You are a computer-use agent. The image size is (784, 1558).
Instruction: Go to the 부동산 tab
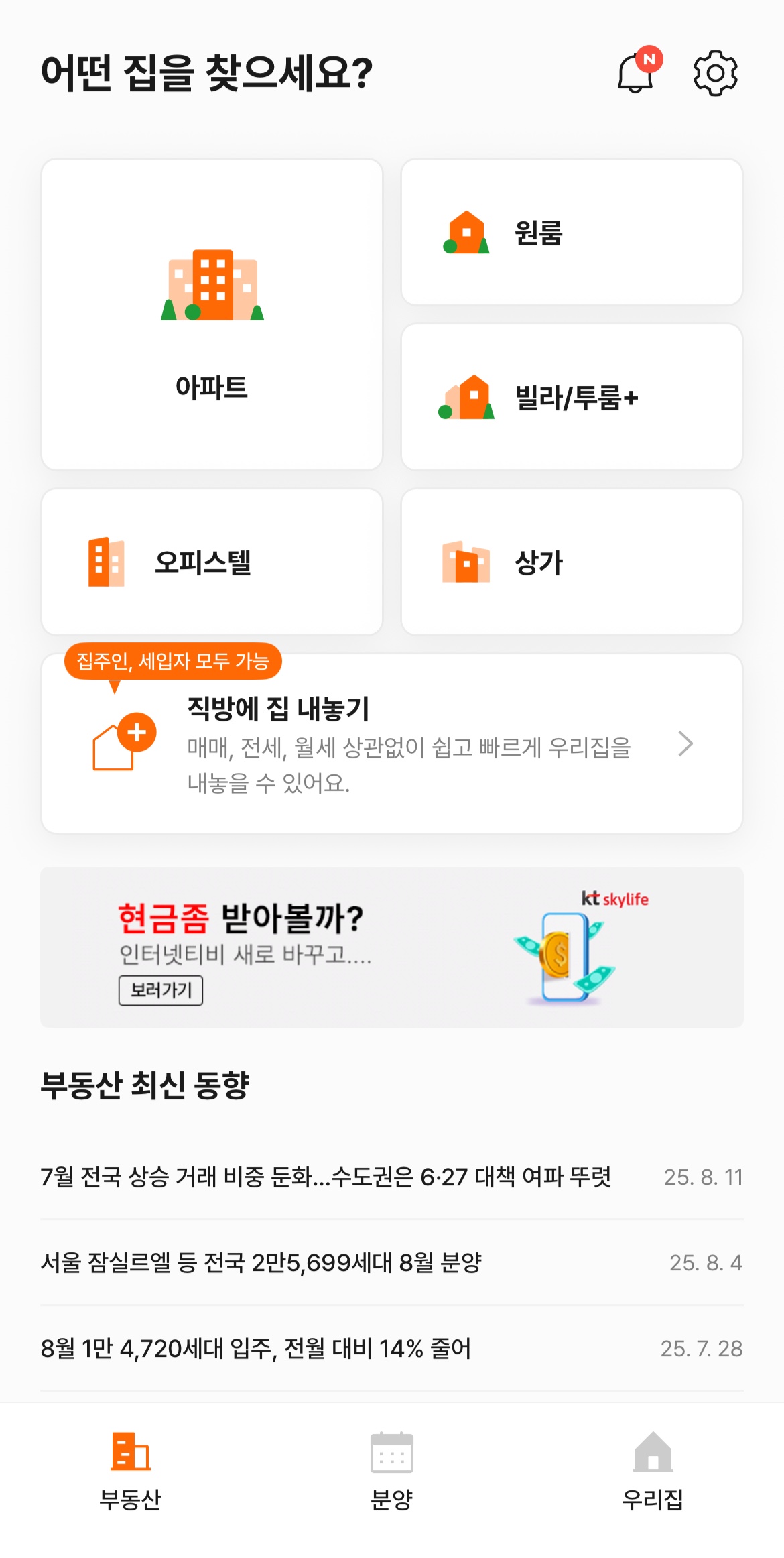coord(131,1471)
